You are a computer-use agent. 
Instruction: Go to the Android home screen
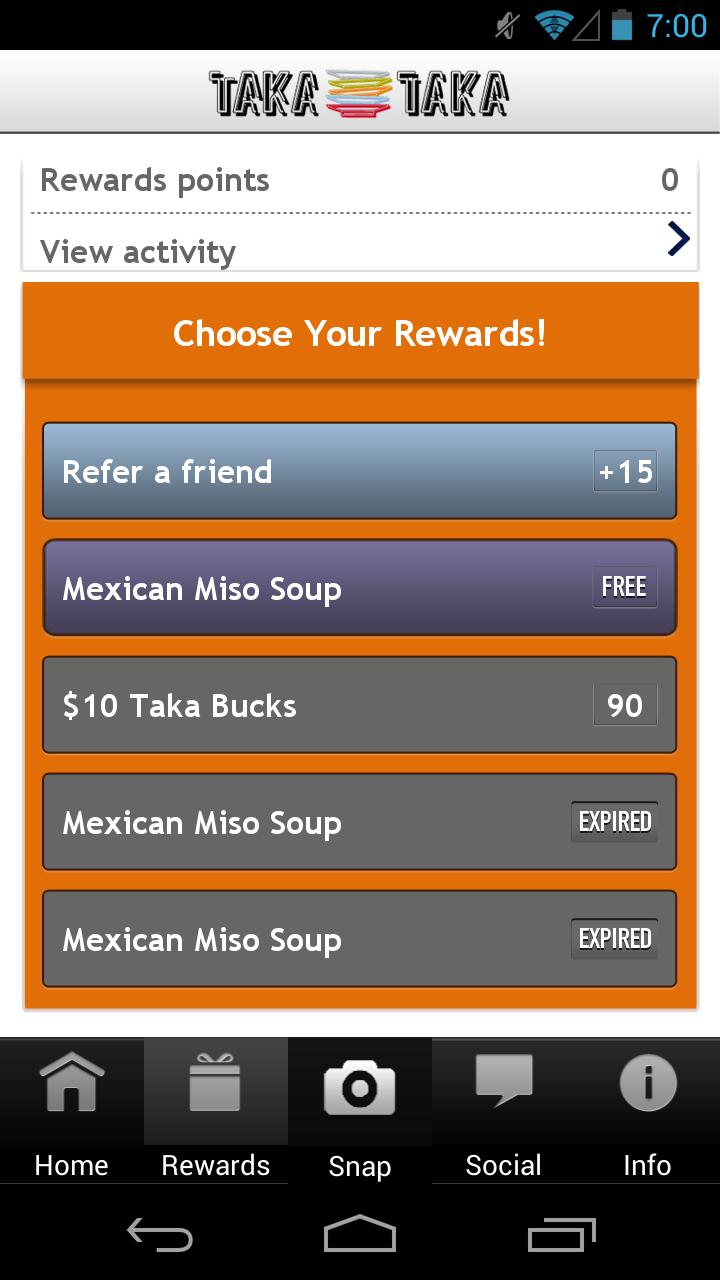point(360,1235)
